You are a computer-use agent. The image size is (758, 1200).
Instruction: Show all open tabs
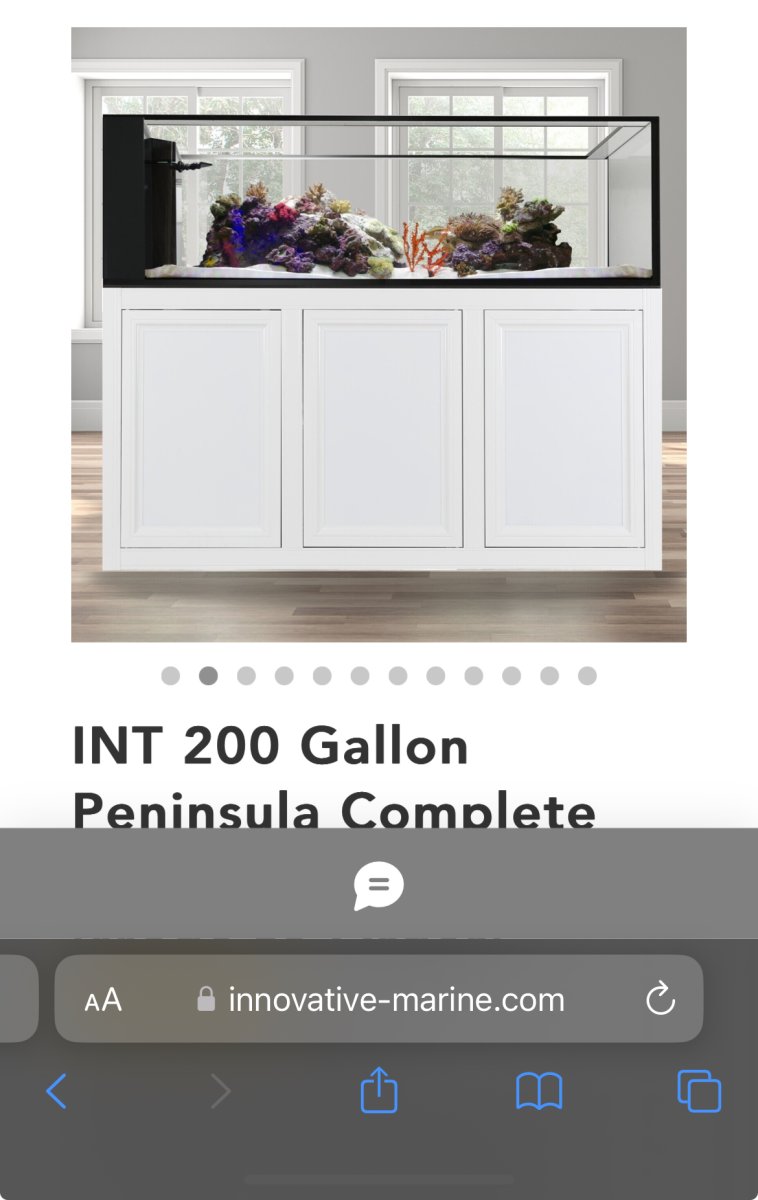click(698, 1091)
